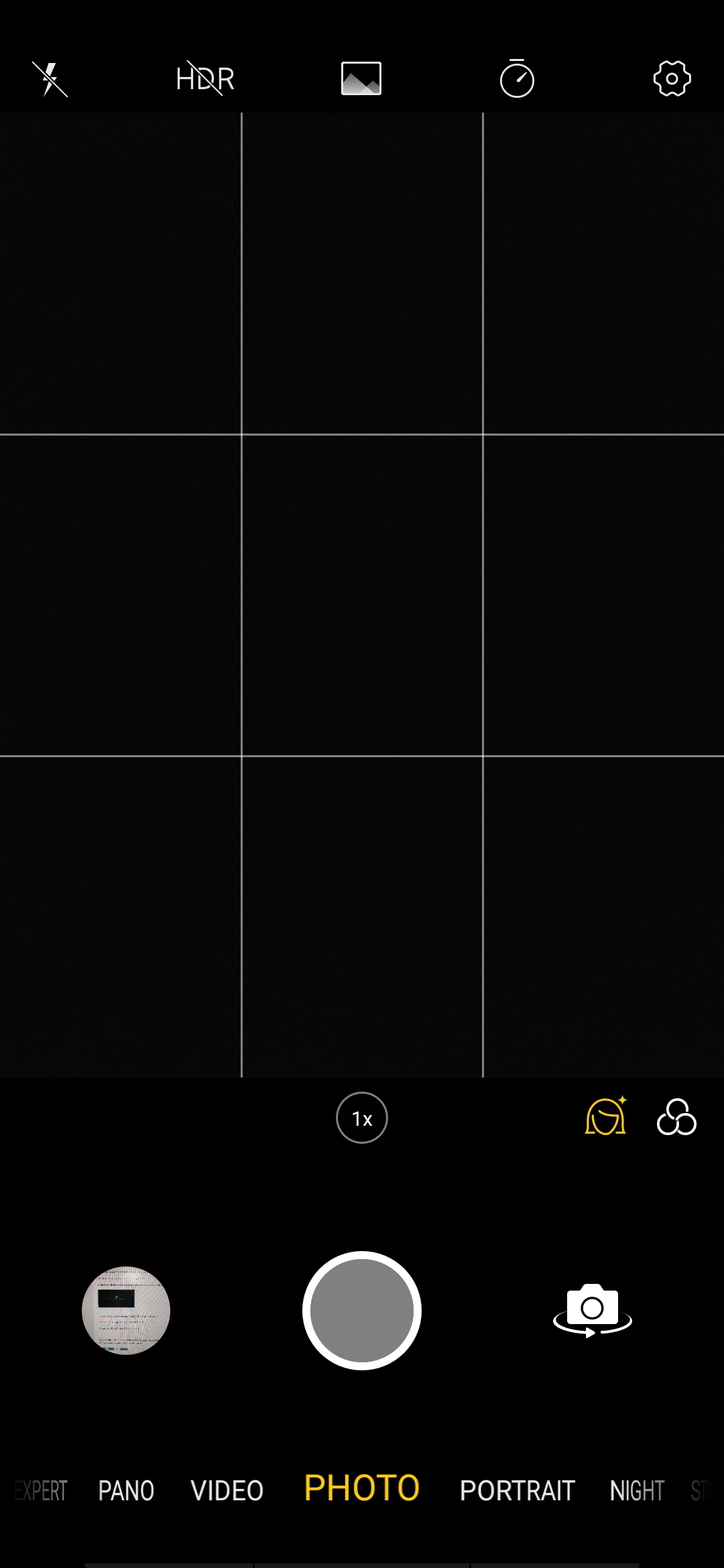This screenshot has height=1568, width=724.
Task: Select the PORTRAIT mode
Action: pos(517,1490)
